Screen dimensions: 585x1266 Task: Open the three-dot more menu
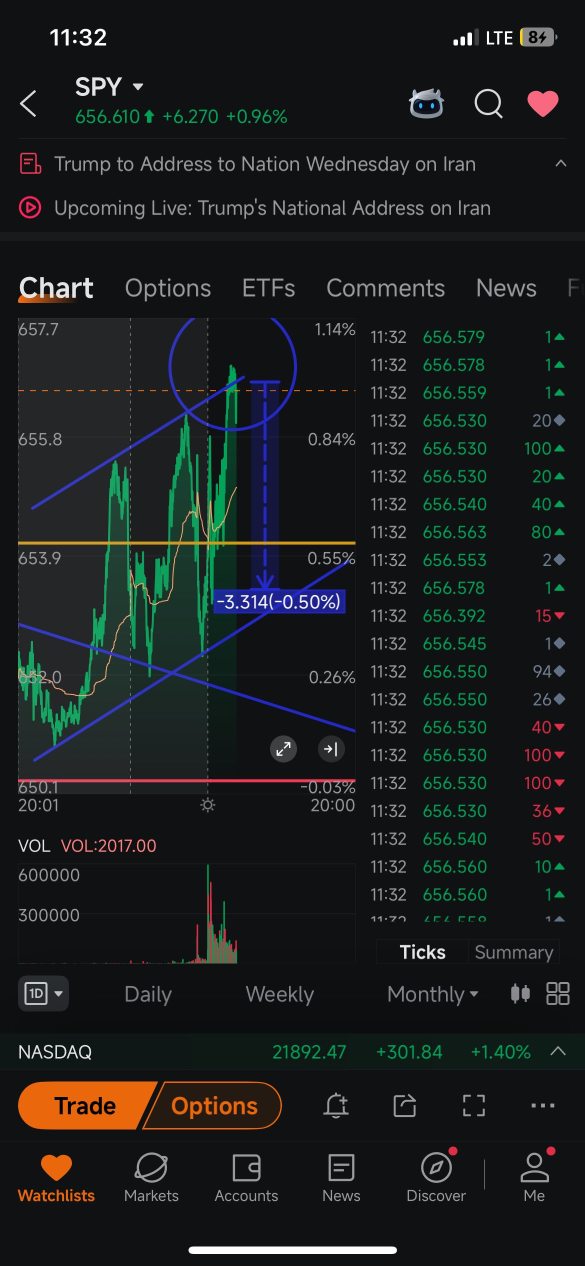coord(542,1106)
